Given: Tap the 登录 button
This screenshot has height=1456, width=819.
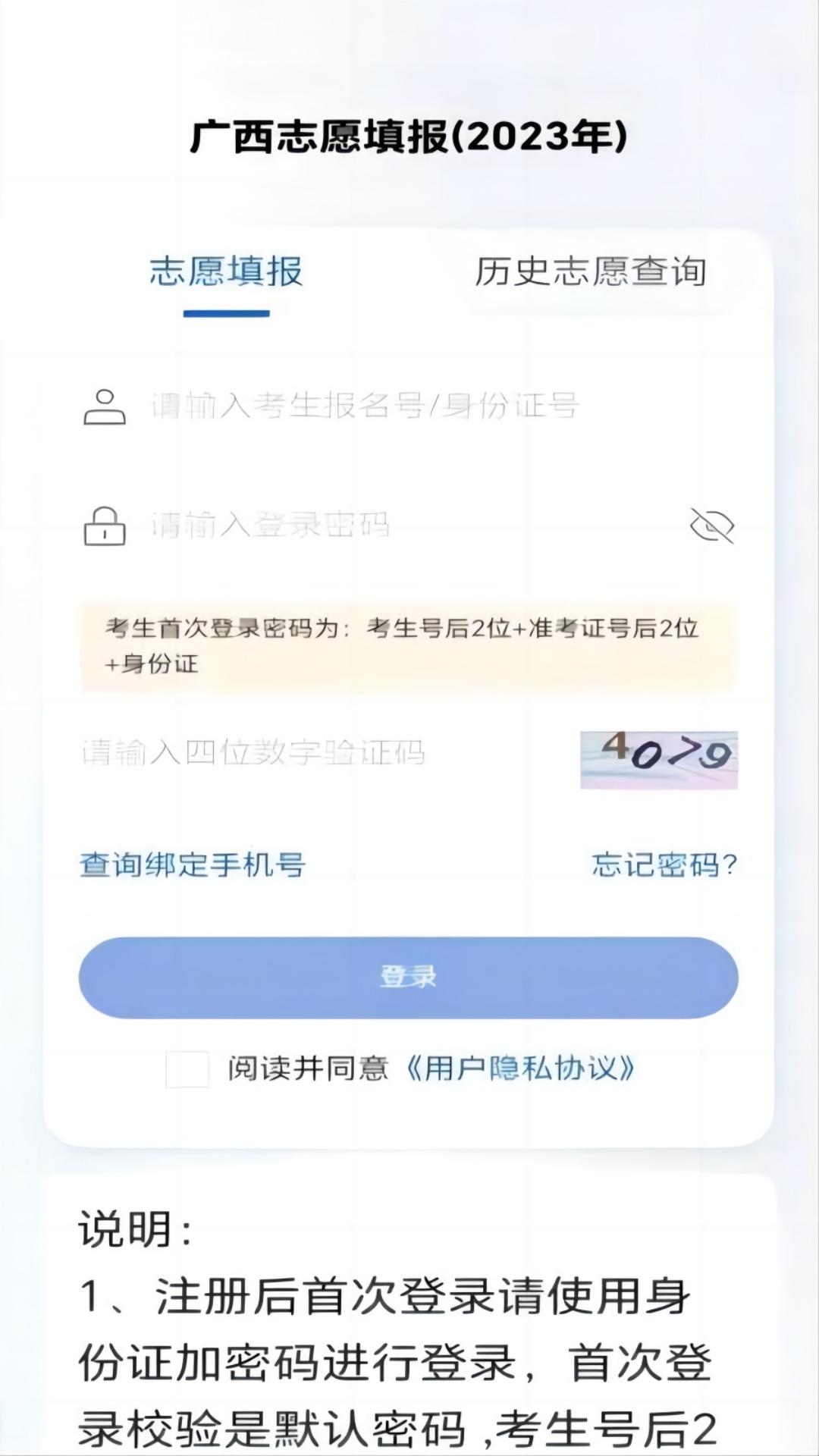Looking at the screenshot, I should [x=408, y=977].
